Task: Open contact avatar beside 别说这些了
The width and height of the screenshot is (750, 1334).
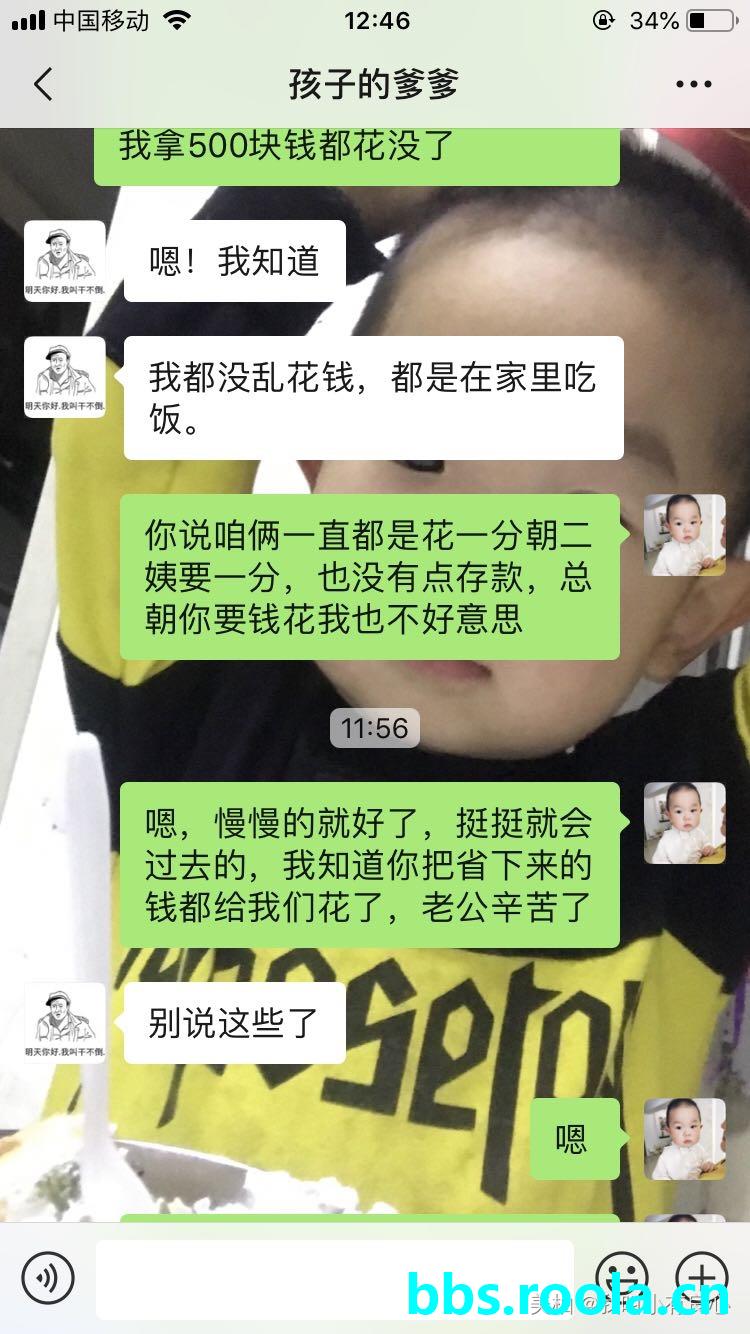Action: pyautogui.click(x=65, y=1023)
